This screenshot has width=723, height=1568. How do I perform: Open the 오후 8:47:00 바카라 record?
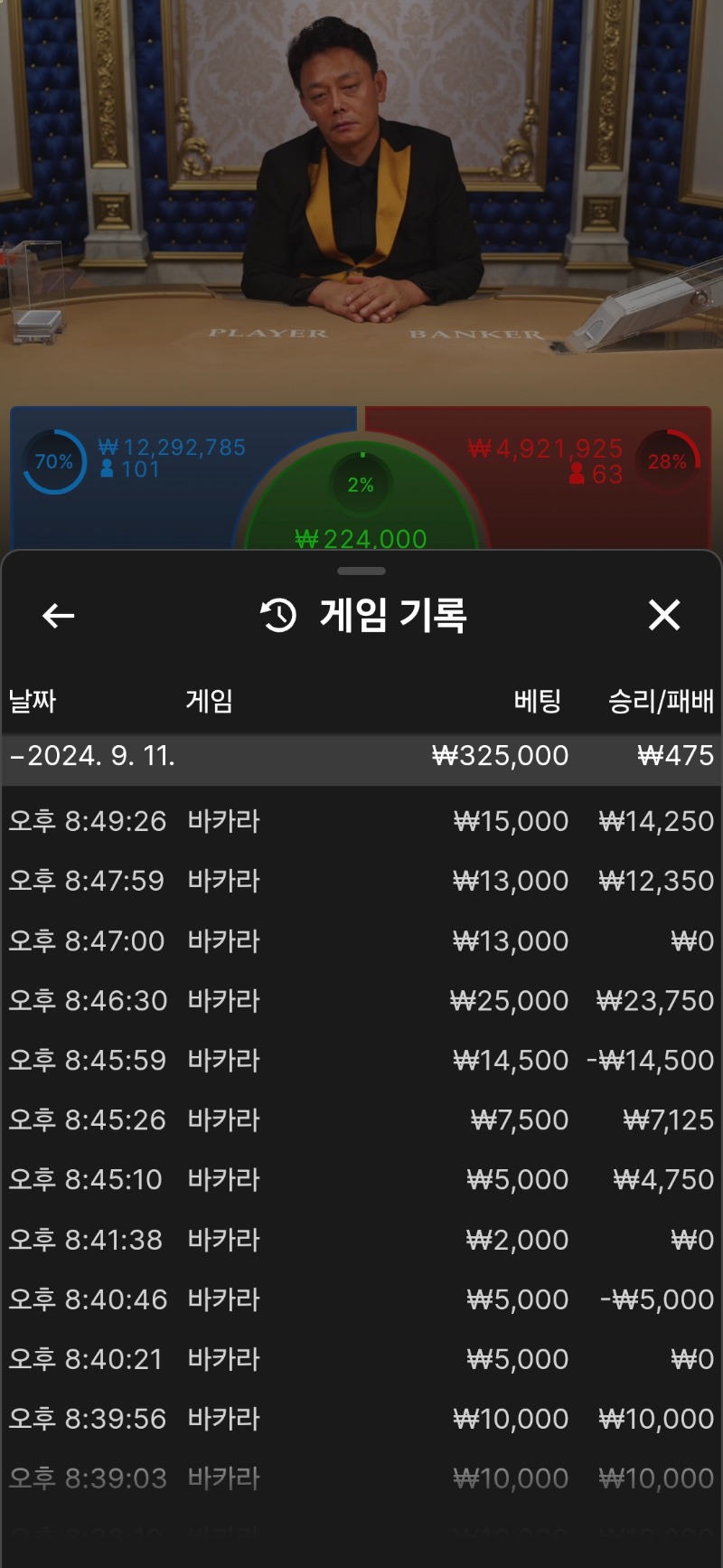(x=361, y=940)
